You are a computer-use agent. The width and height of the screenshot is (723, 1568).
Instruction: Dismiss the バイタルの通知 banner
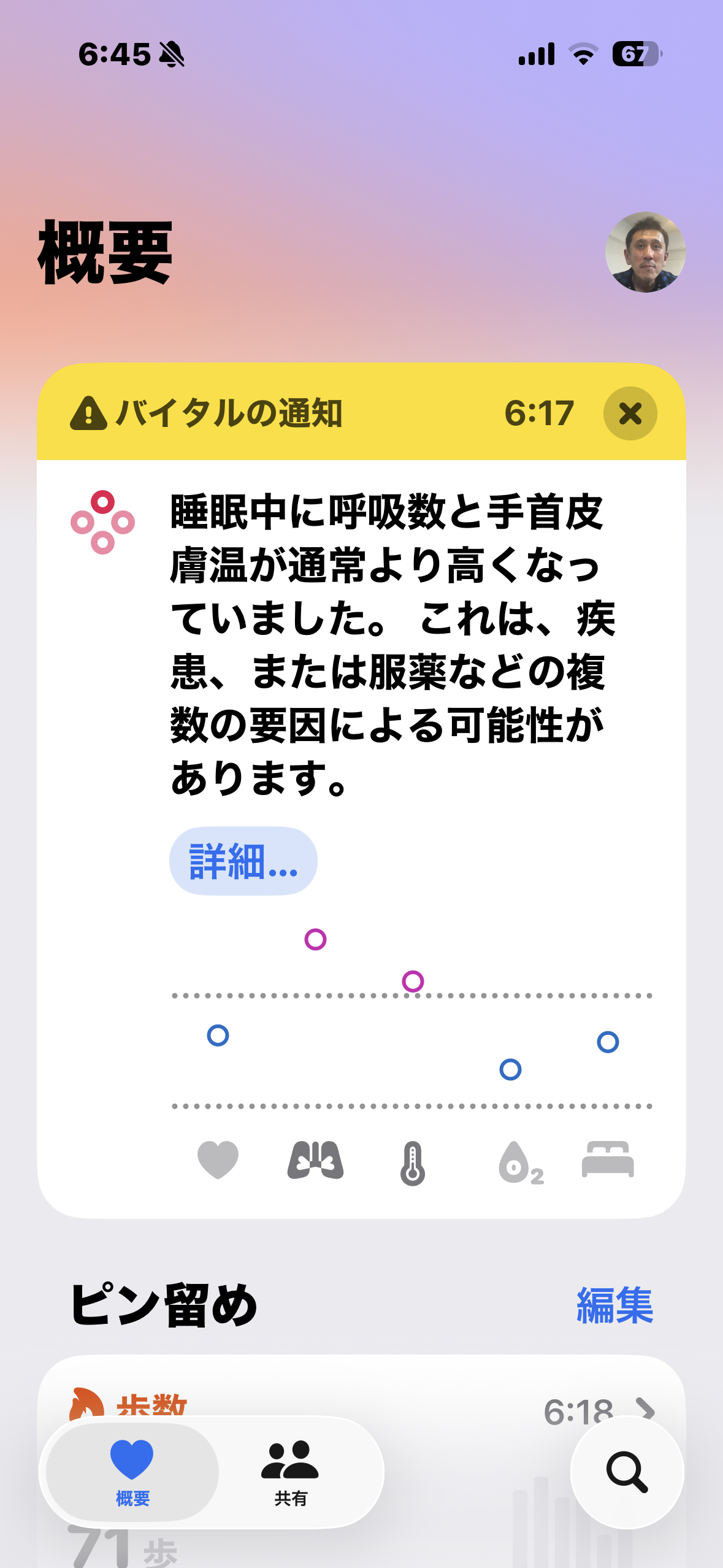[630, 413]
